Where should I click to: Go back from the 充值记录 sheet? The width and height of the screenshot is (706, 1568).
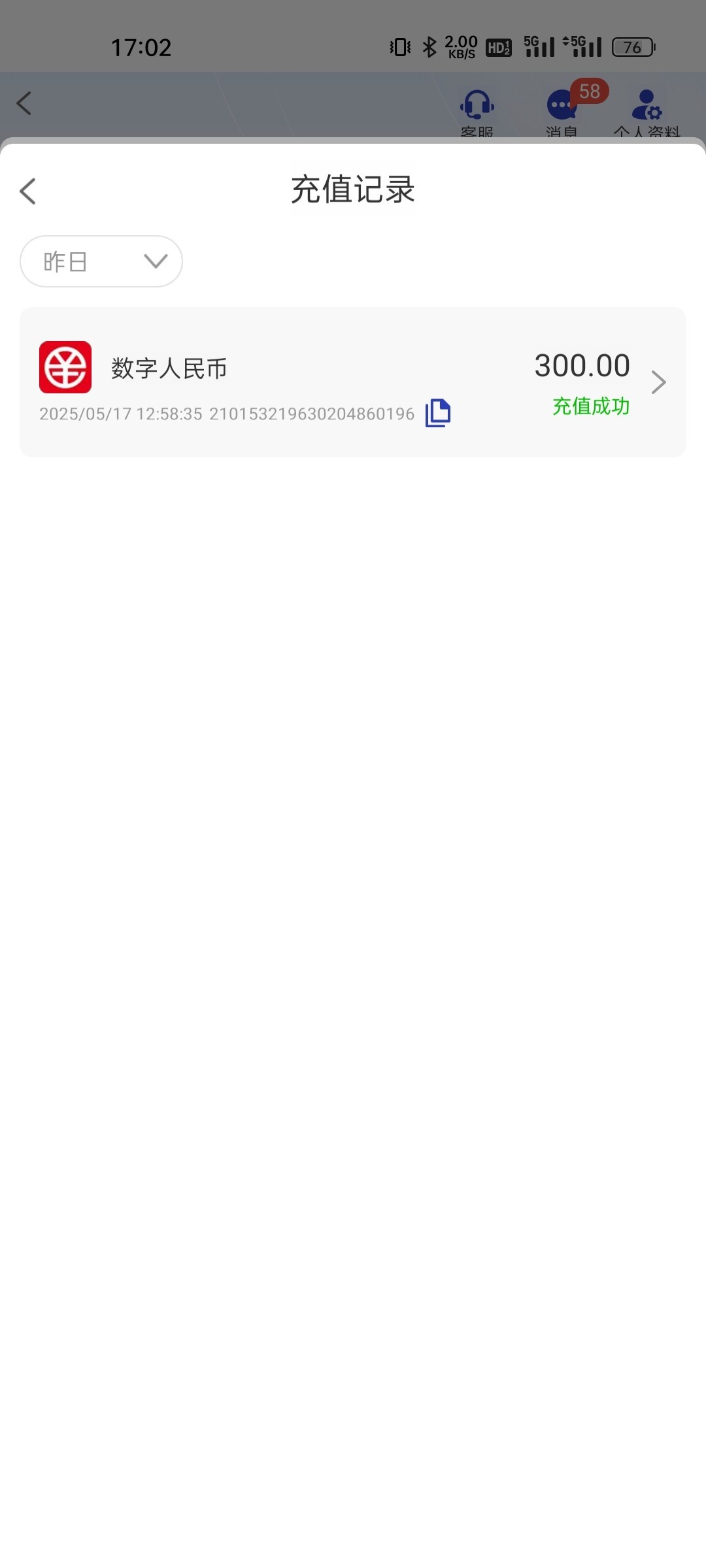point(27,191)
